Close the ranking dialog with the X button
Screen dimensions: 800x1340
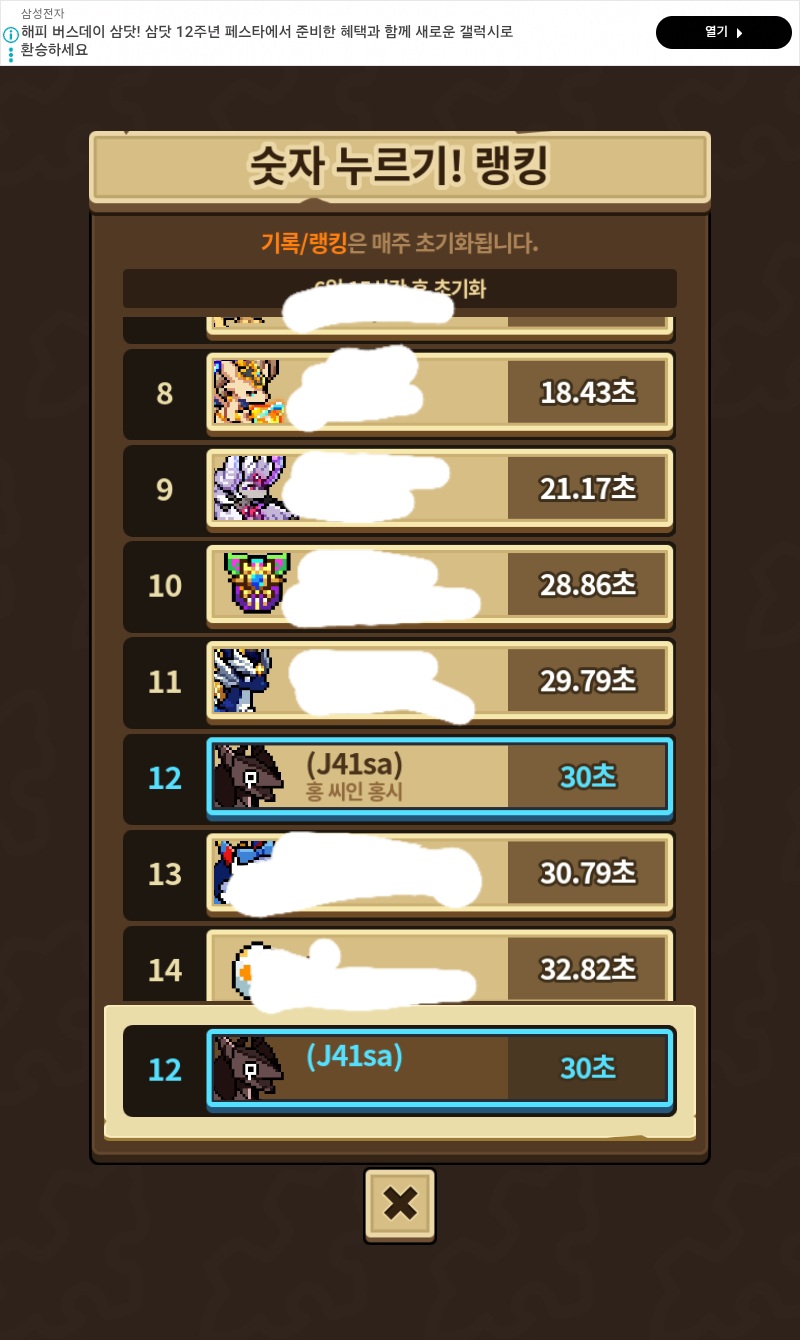coord(400,1205)
